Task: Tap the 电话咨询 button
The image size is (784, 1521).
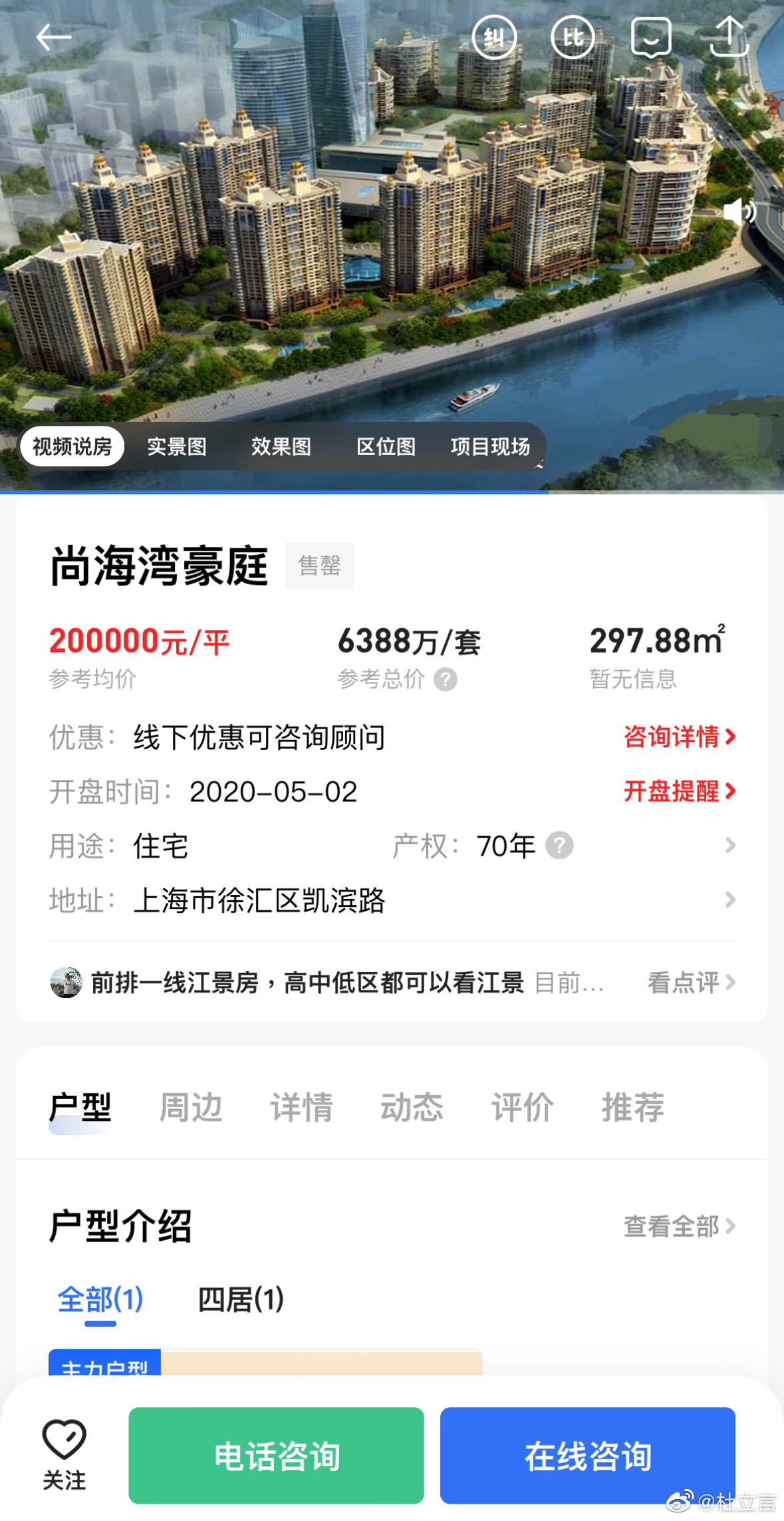Action: click(x=276, y=1456)
